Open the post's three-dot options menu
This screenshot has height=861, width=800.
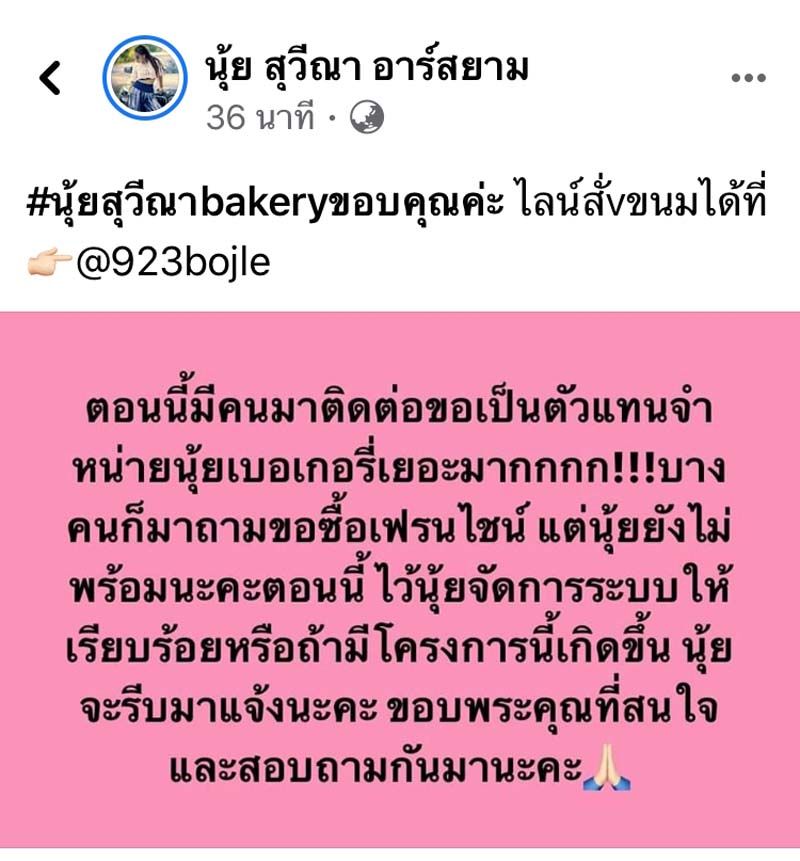point(747,79)
